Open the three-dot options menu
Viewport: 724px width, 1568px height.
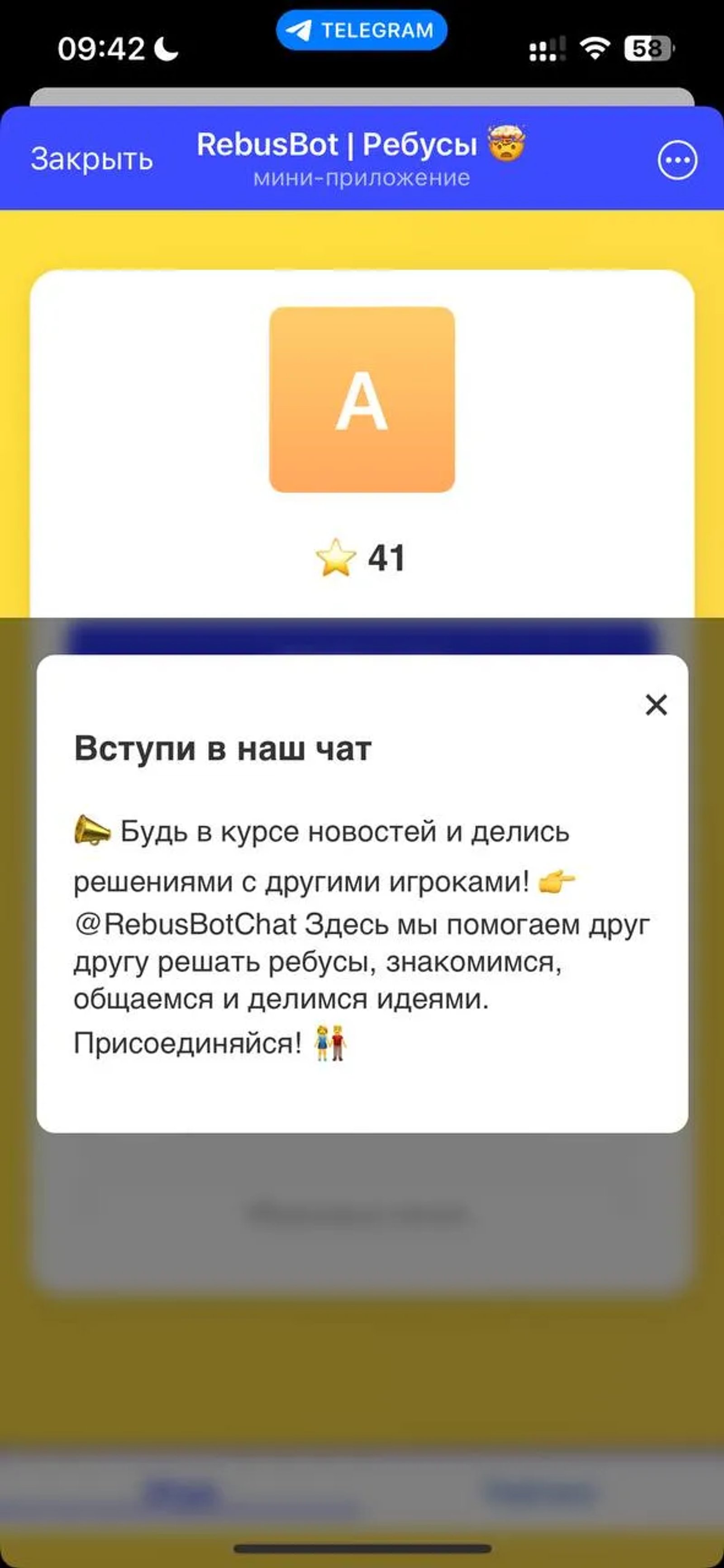[676, 158]
